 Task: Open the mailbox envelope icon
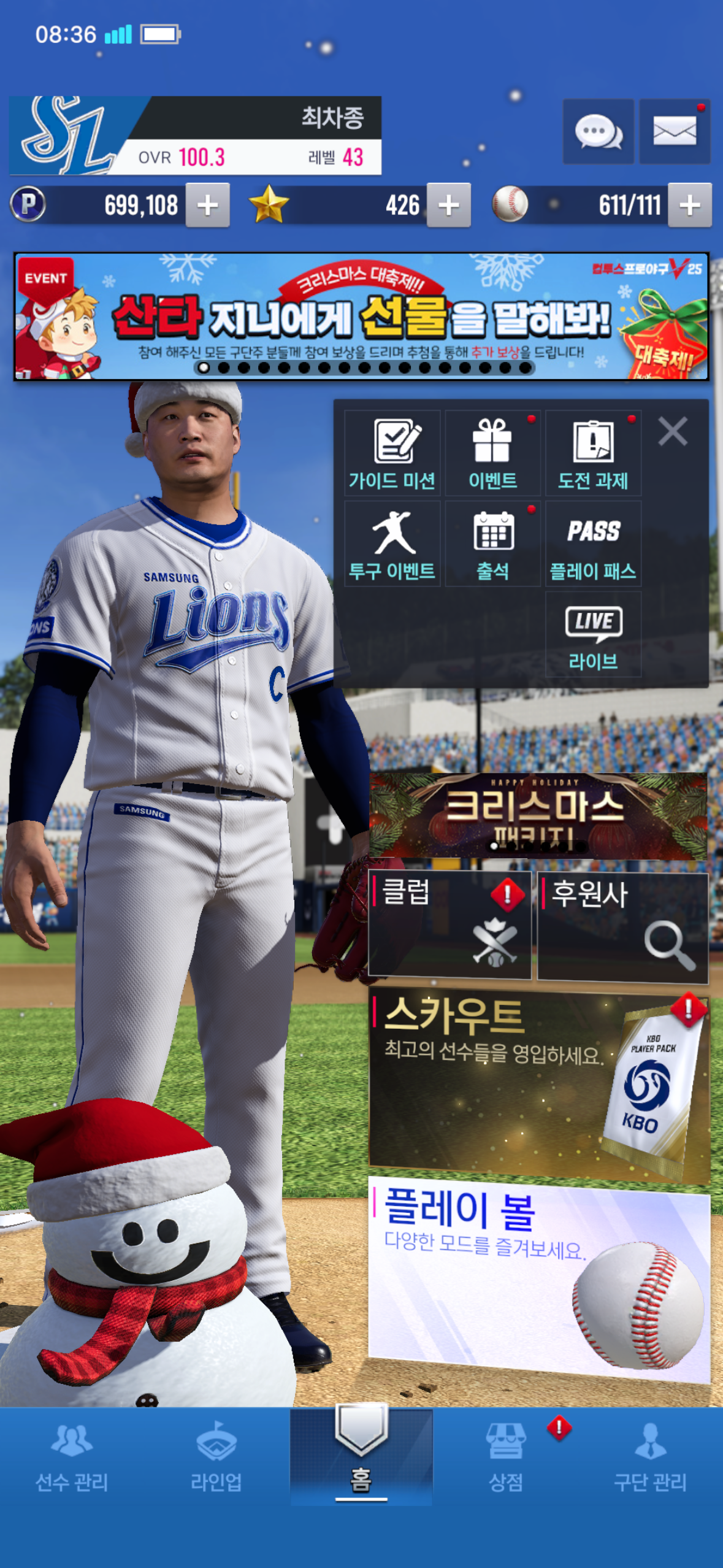point(675,131)
